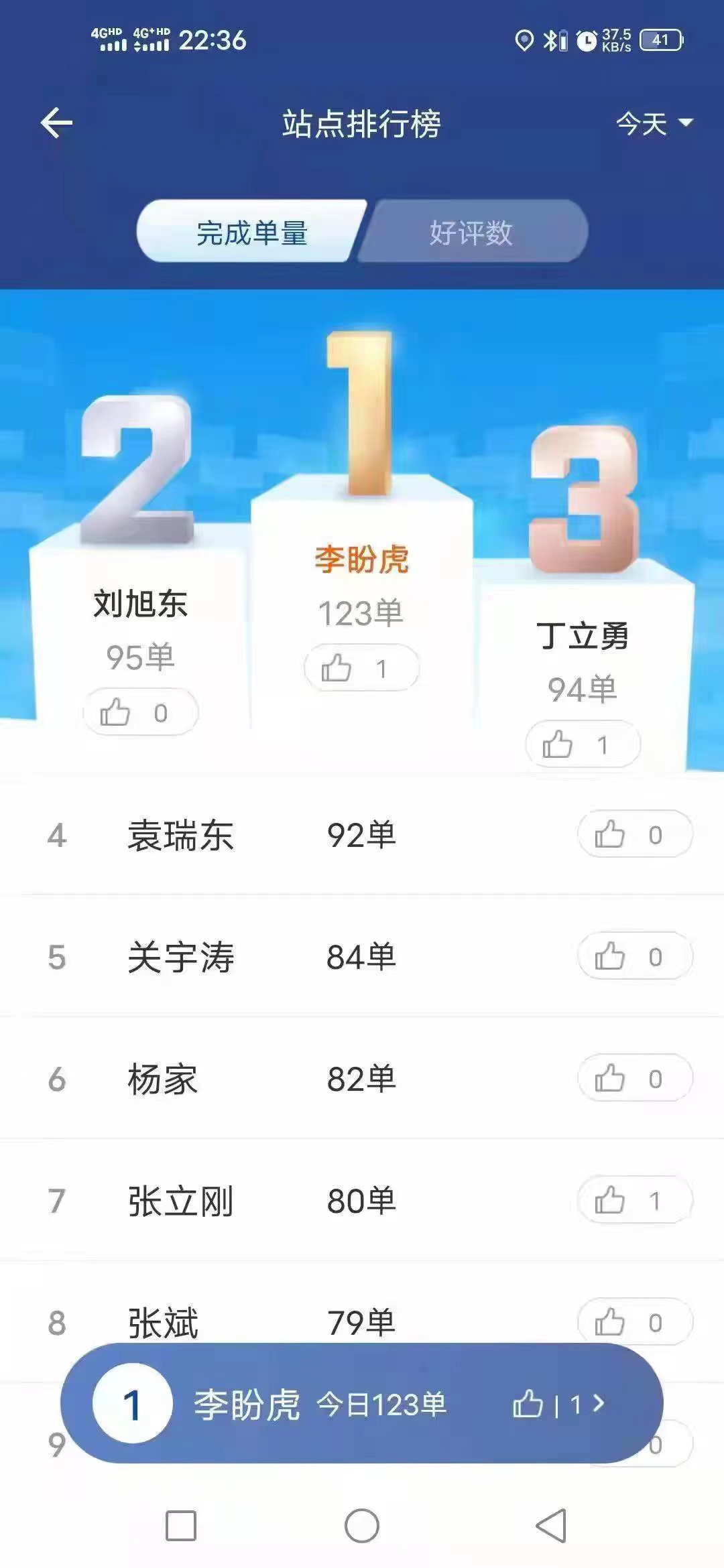Like 张斌's ranking entry
The height and width of the screenshot is (1568, 724).
[634, 1321]
